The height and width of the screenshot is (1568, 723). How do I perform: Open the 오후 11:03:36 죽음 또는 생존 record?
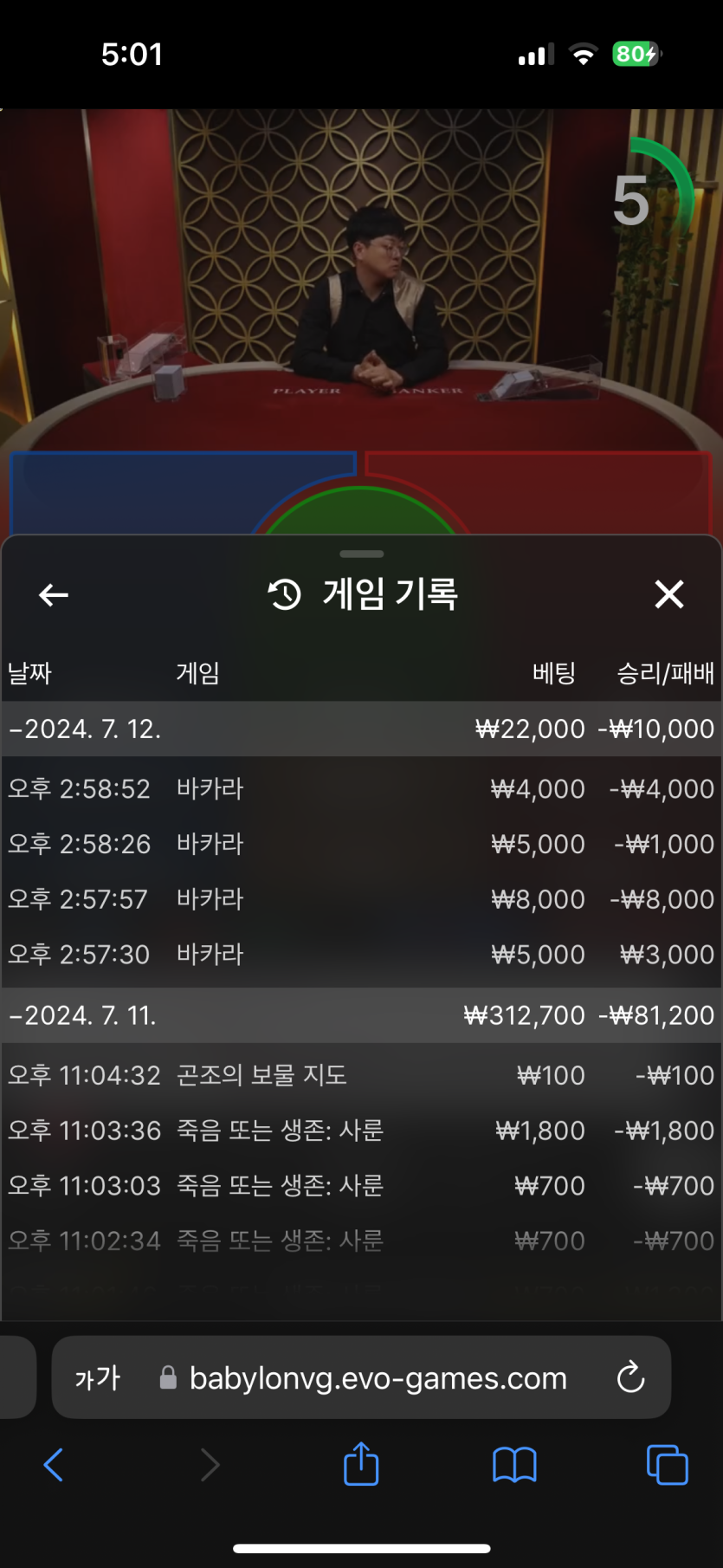tap(361, 1131)
